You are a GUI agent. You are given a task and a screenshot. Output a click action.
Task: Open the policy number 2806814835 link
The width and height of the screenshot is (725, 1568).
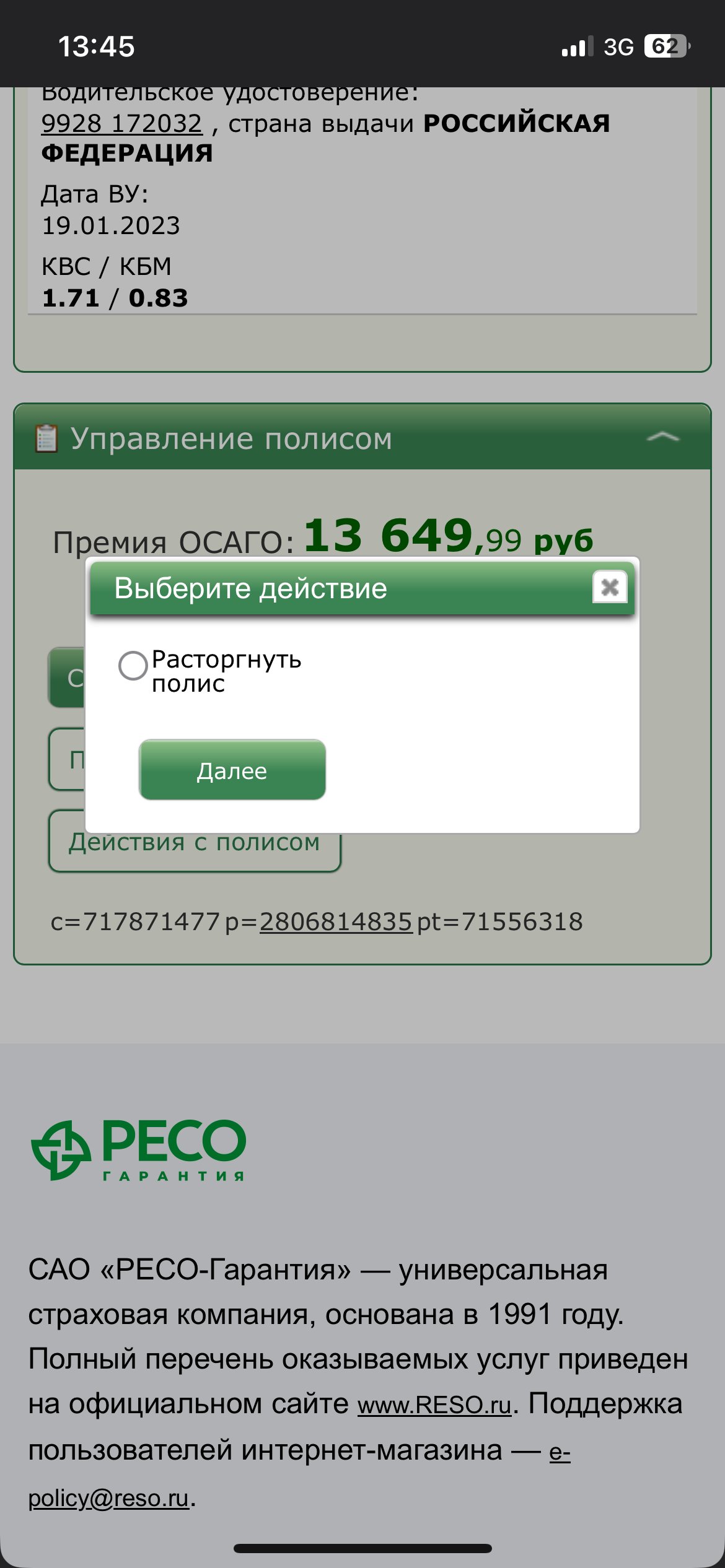click(x=335, y=921)
